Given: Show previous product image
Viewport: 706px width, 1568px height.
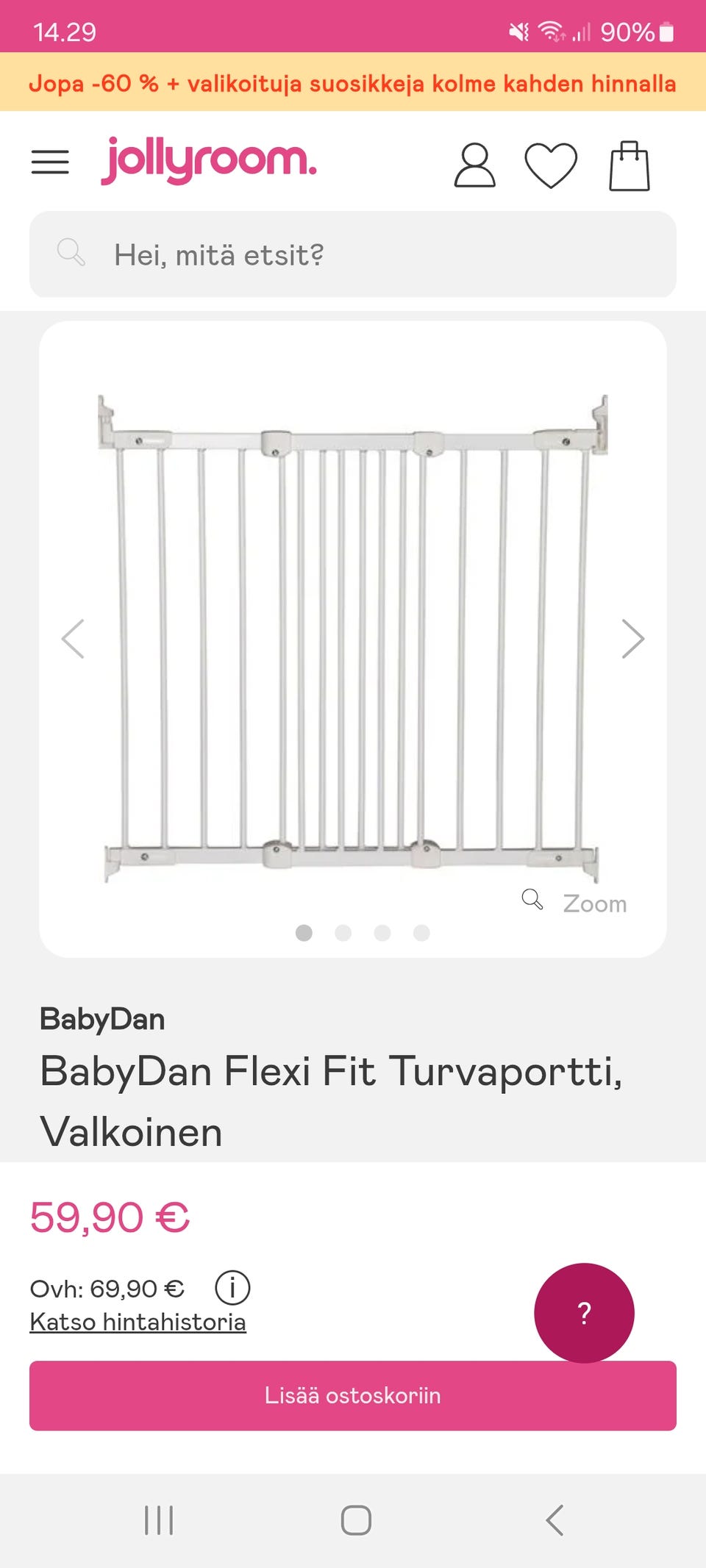Looking at the screenshot, I should point(73,639).
